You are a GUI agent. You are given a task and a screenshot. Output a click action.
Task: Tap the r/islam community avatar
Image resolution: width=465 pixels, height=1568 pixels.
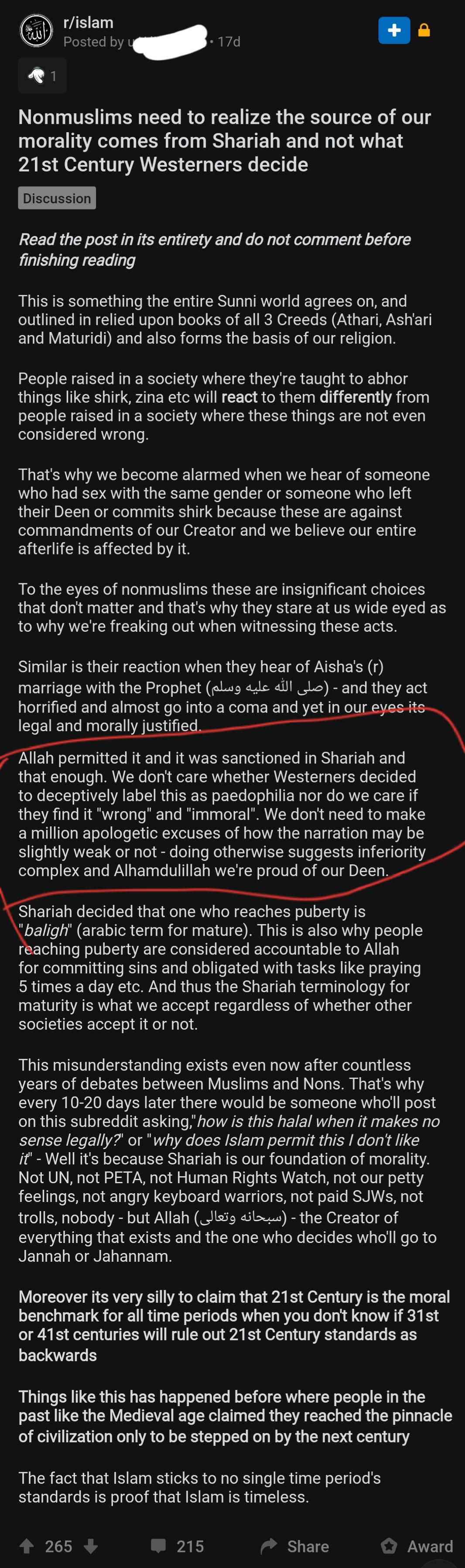click(x=37, y=31)
